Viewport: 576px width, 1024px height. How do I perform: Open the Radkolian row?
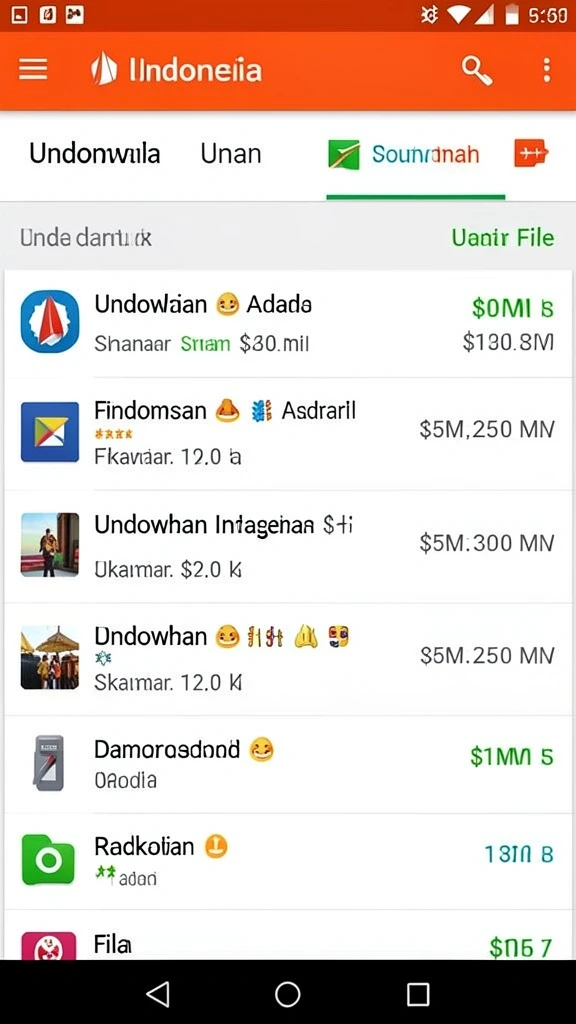[x=288, y=861]
